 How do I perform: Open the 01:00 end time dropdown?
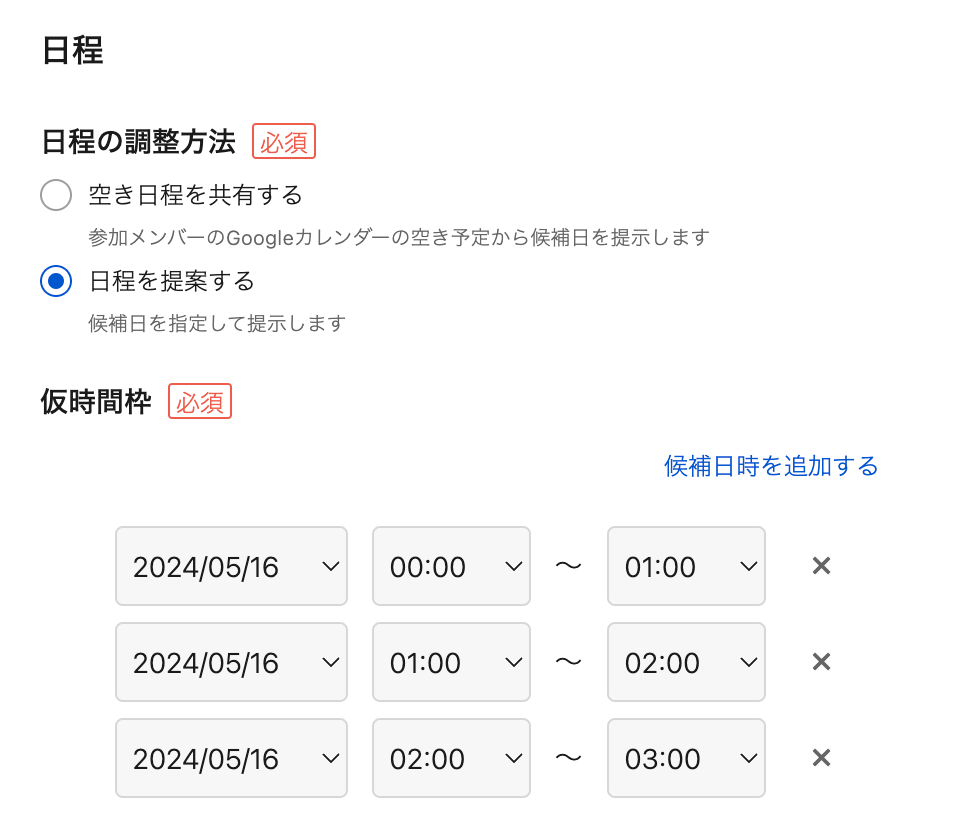(x=686, y=566)
